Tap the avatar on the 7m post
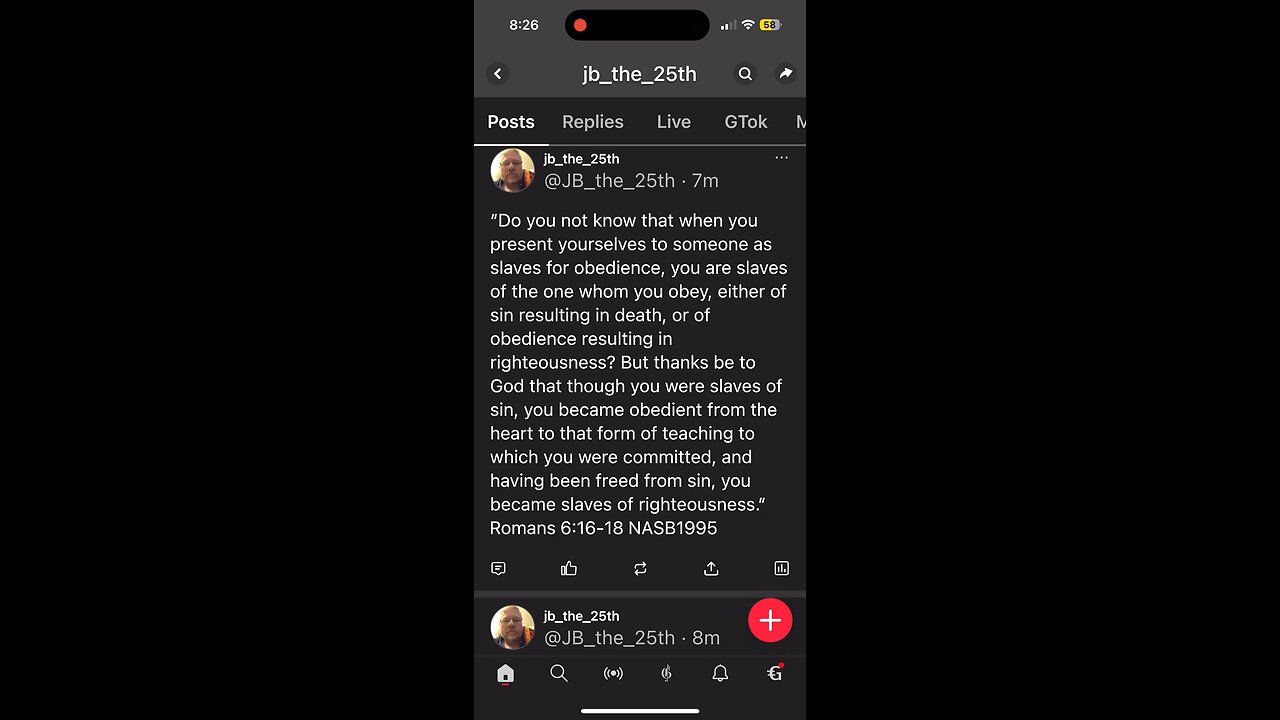 [x=512, y=171]
